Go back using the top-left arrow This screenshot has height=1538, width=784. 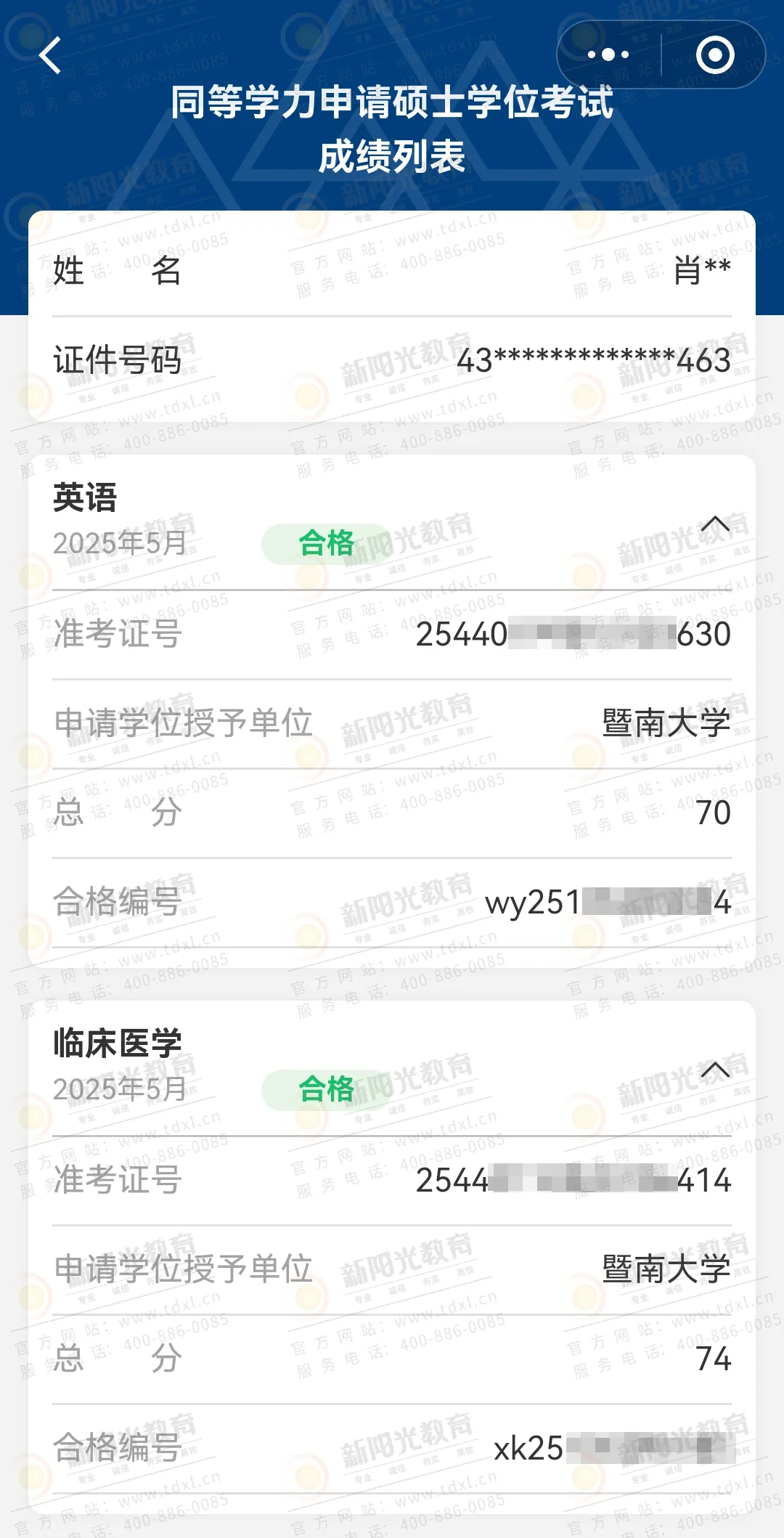[51, 56]
